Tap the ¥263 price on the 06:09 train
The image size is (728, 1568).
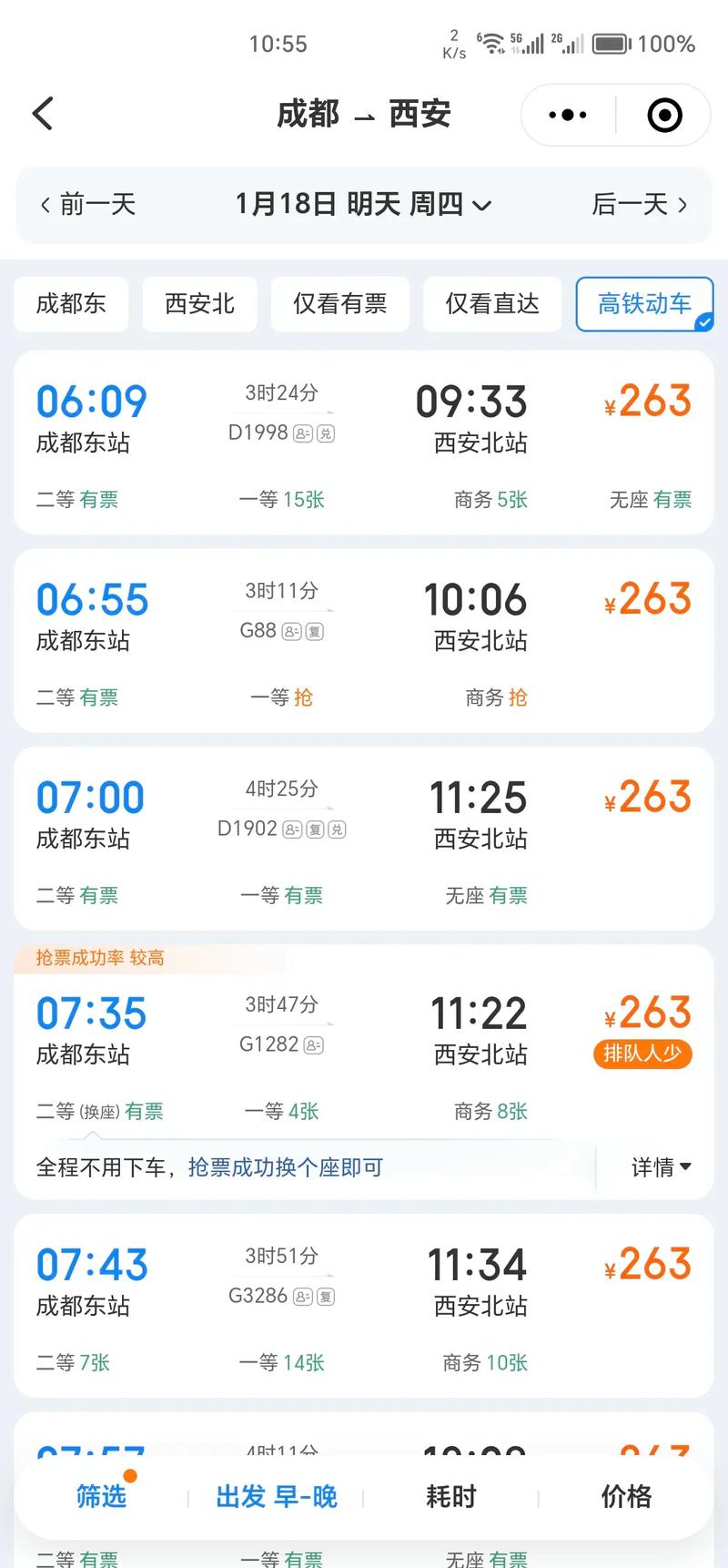[647, 402]
